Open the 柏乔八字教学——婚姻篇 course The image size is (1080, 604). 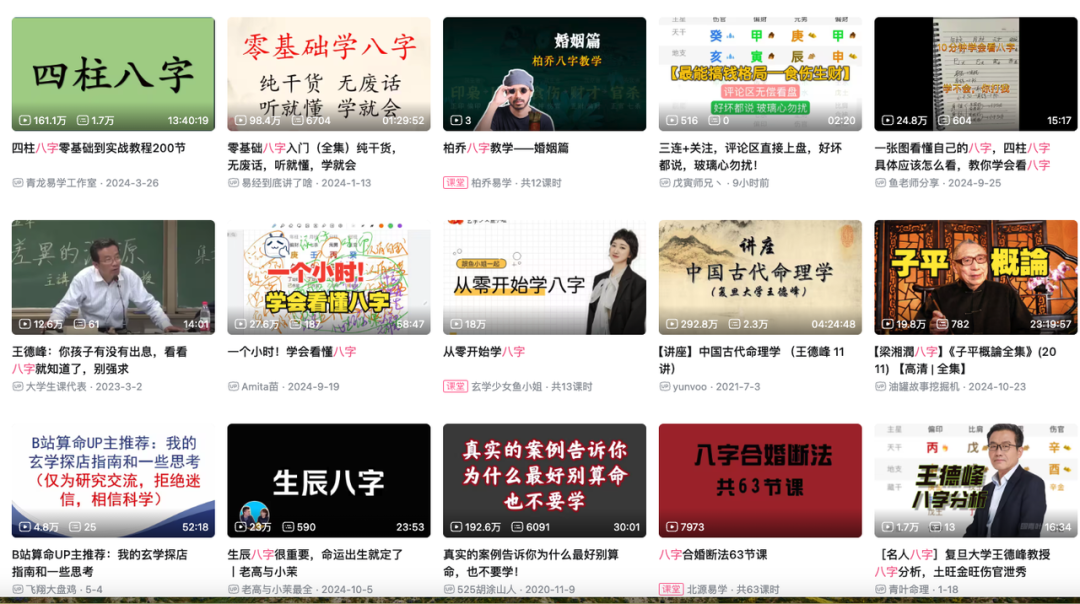point(544,74)
